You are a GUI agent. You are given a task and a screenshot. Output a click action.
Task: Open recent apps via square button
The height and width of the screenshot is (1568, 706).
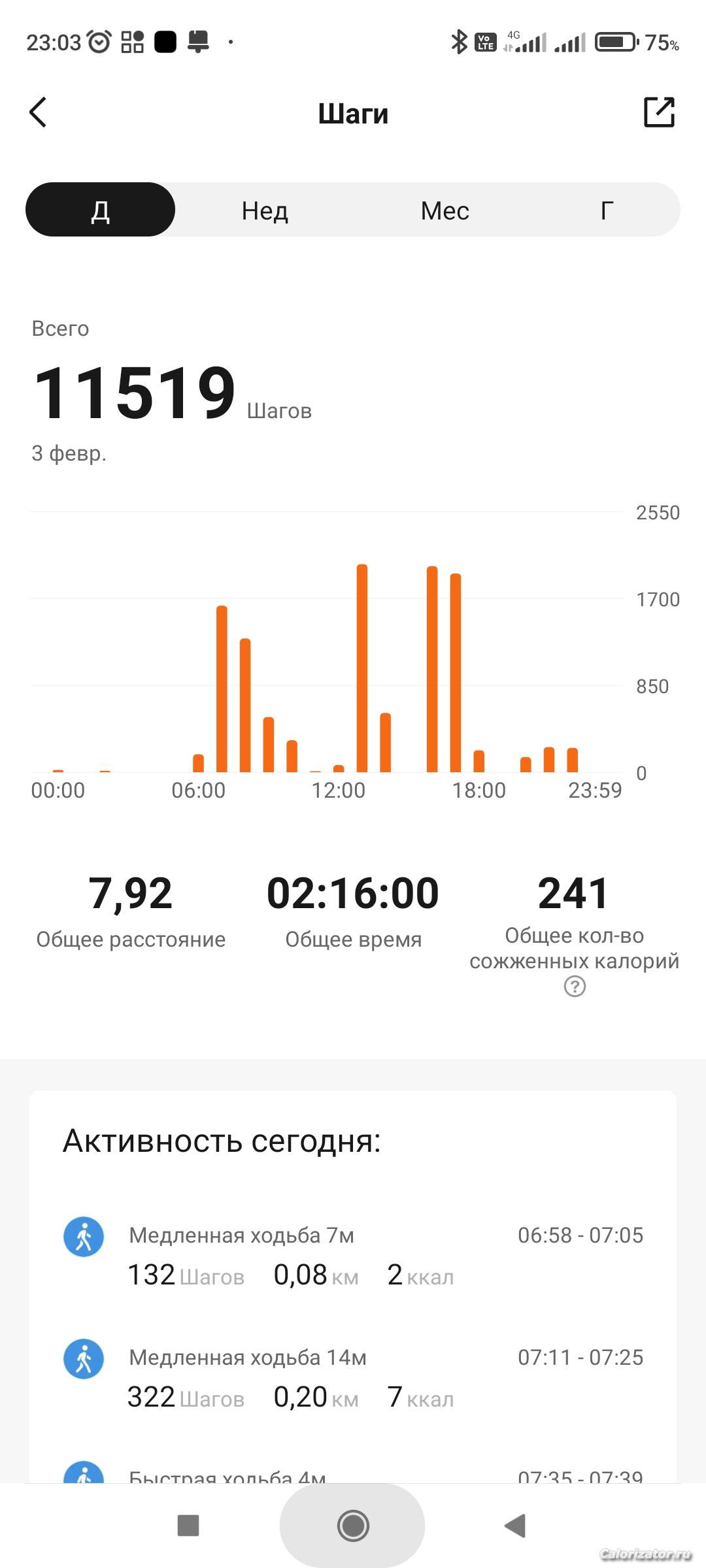188,1526
